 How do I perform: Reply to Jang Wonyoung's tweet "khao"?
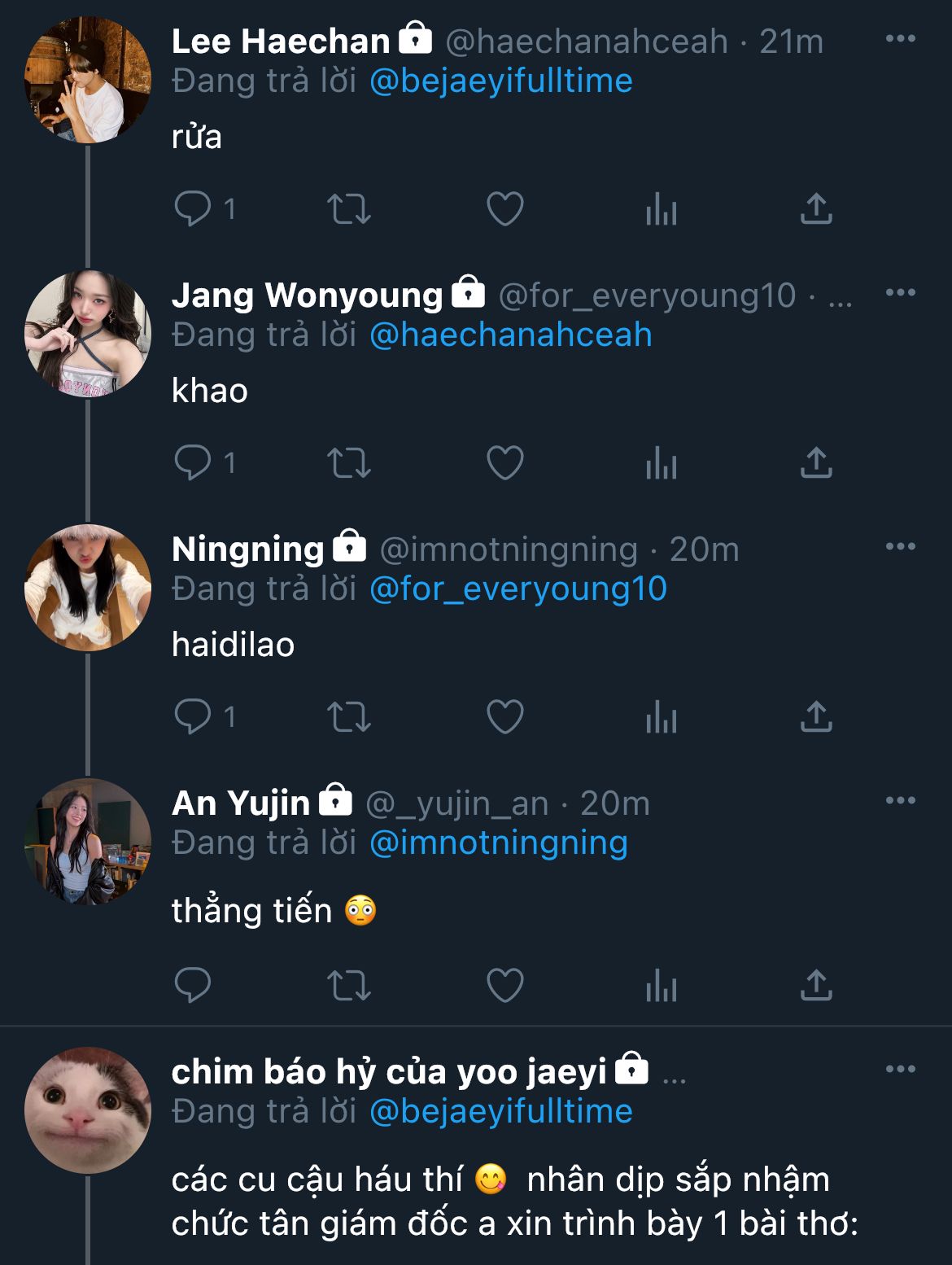[193, 462]
